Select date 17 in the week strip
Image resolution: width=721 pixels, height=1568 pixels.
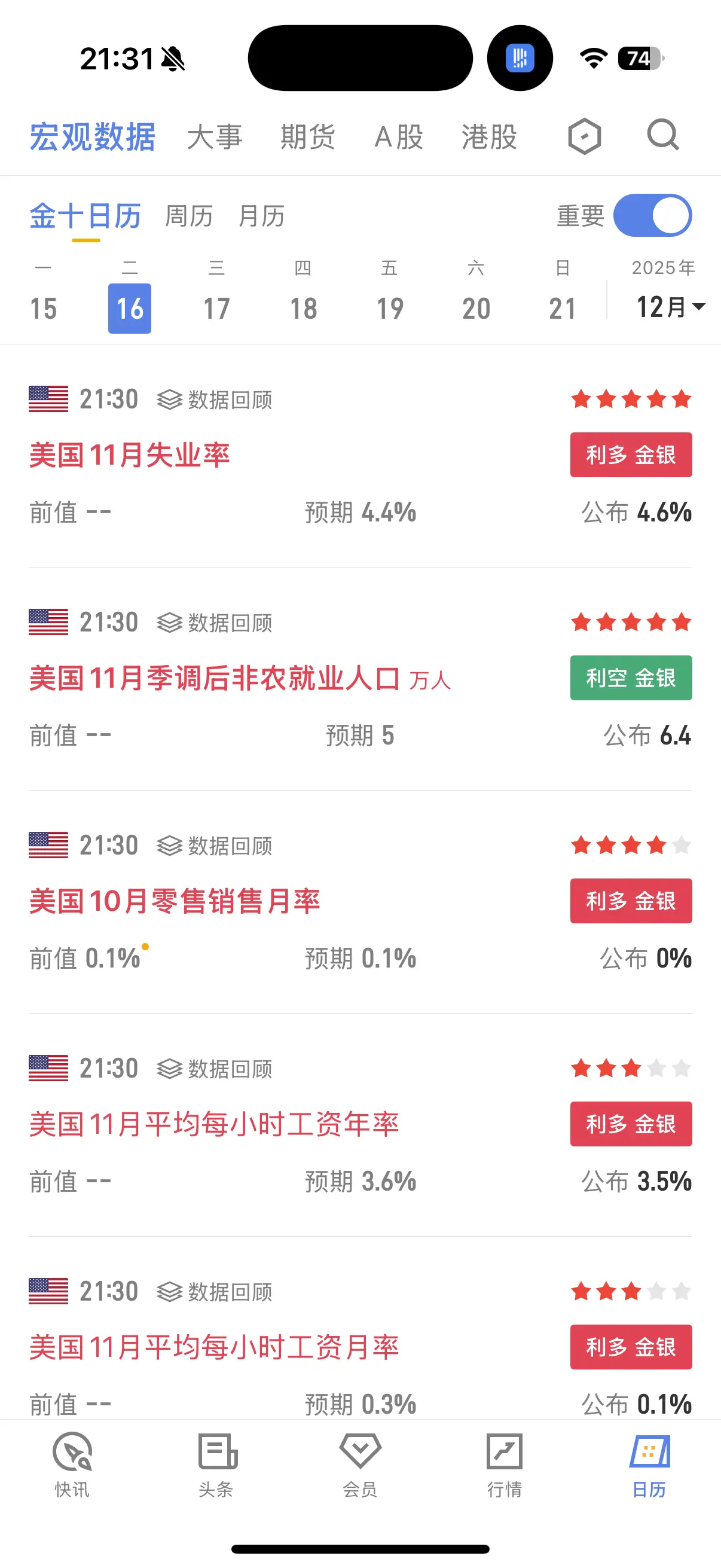pyautogui.click(x=216, y=308)
